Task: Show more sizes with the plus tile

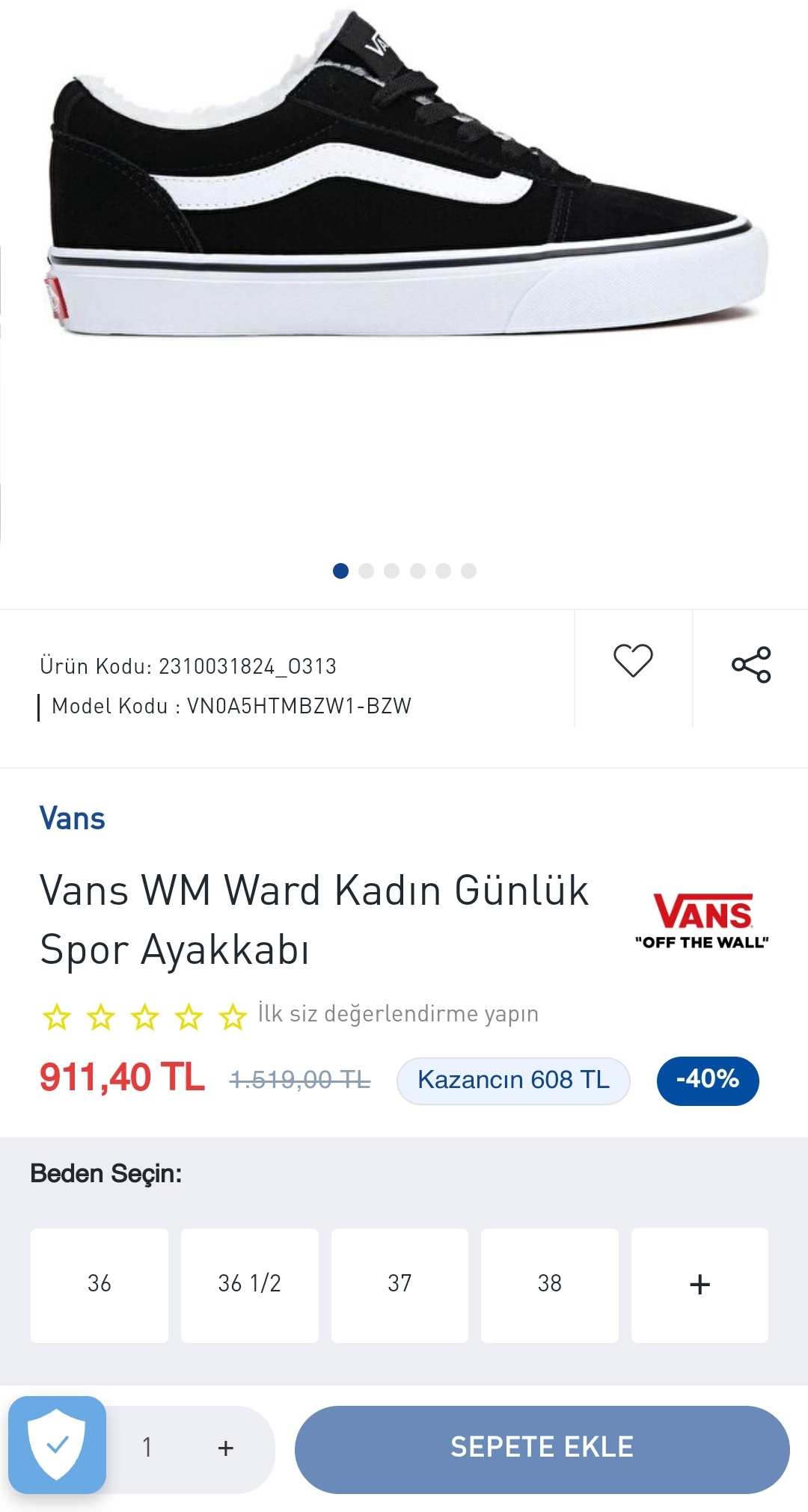Action: 700,1285
